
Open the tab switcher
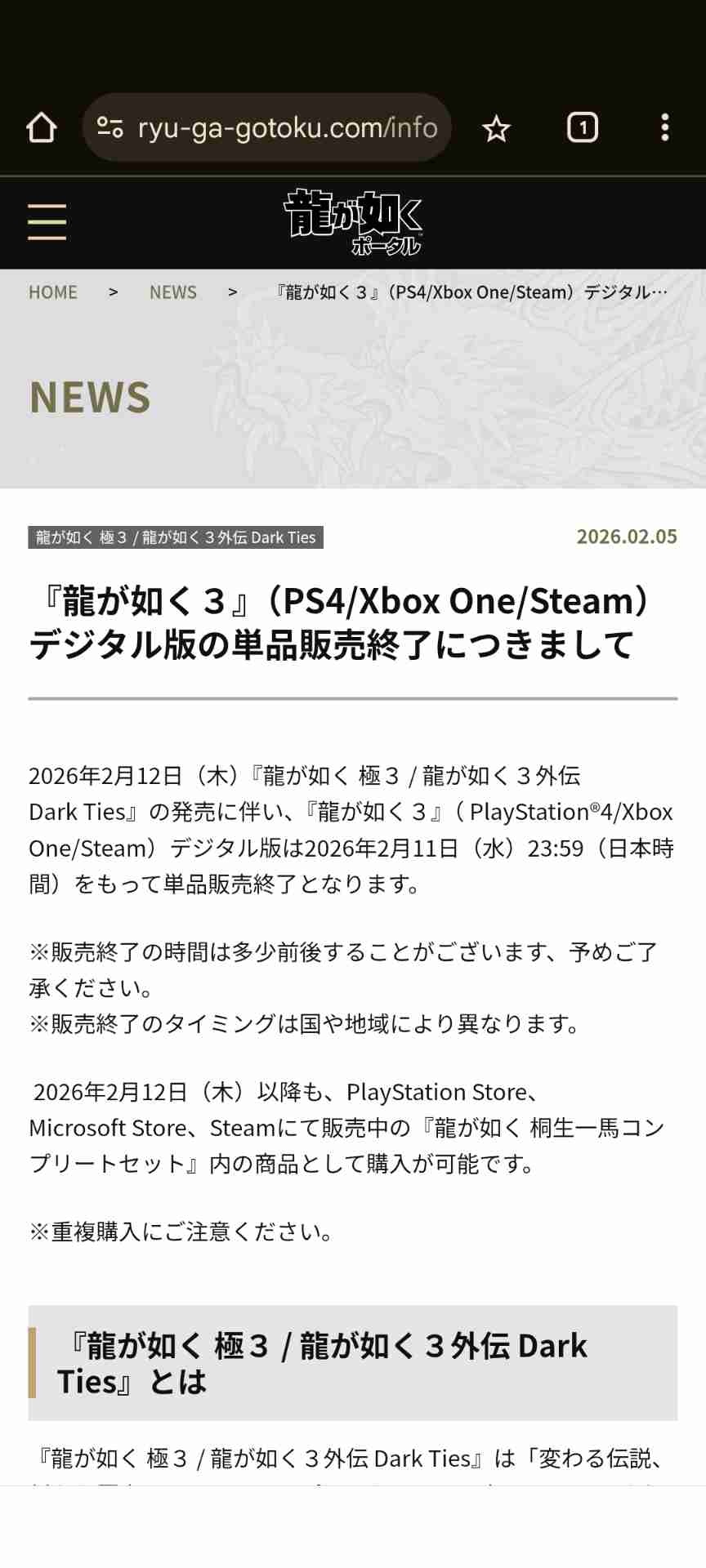[x=582, y=128]
